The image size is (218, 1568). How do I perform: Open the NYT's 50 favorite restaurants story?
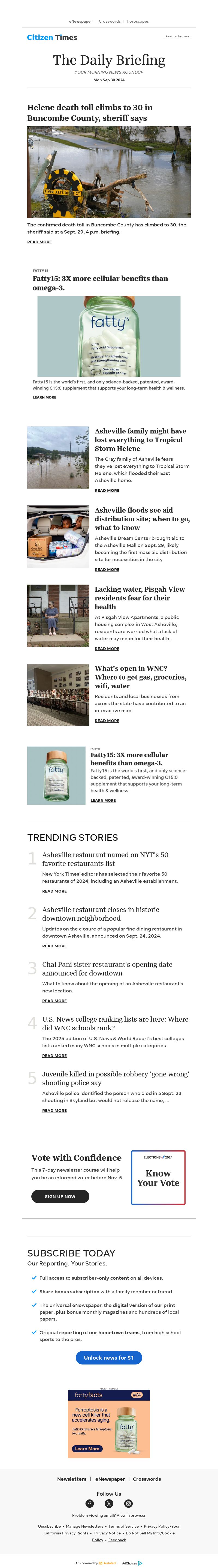click(x=105, y=858)
